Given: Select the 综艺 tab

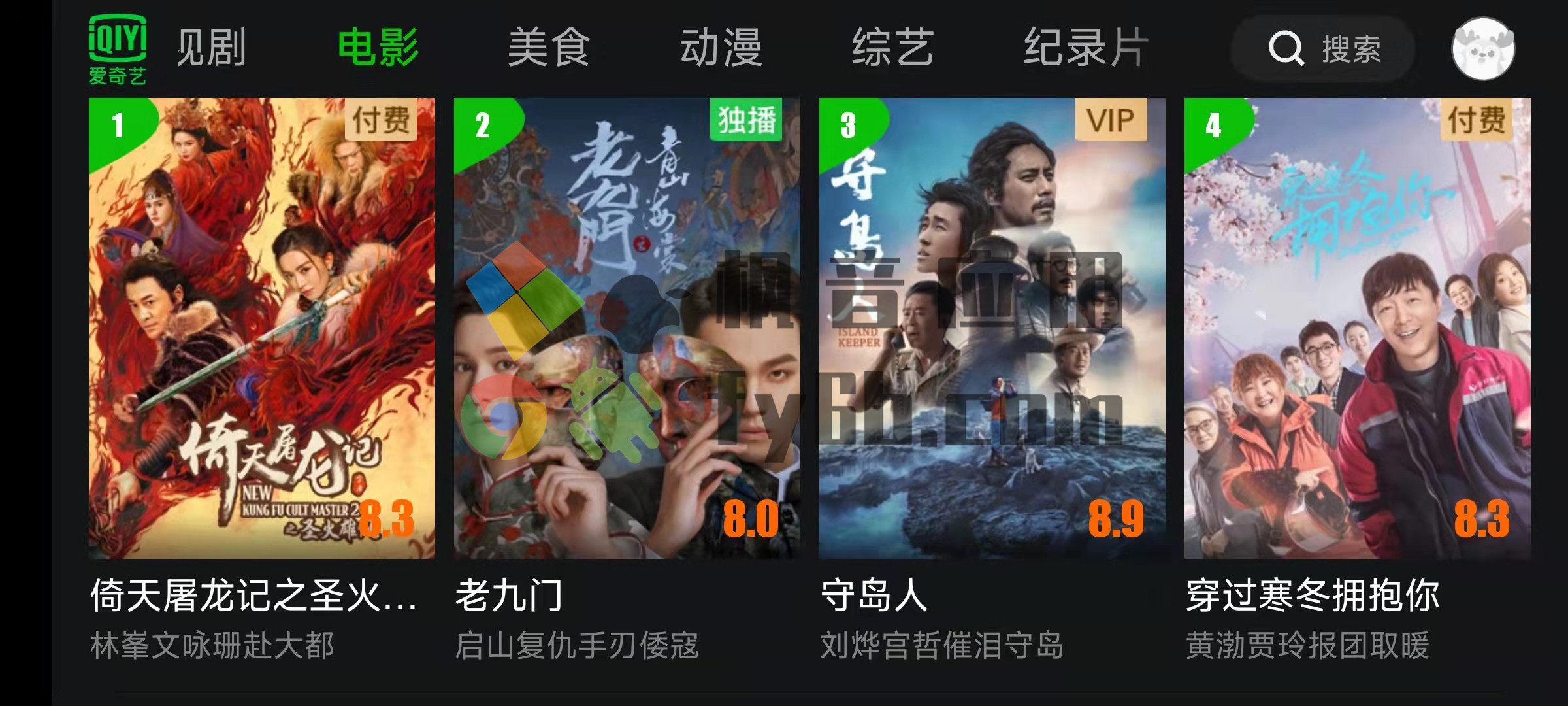Looking at the screenshot, I should point(892,48).
